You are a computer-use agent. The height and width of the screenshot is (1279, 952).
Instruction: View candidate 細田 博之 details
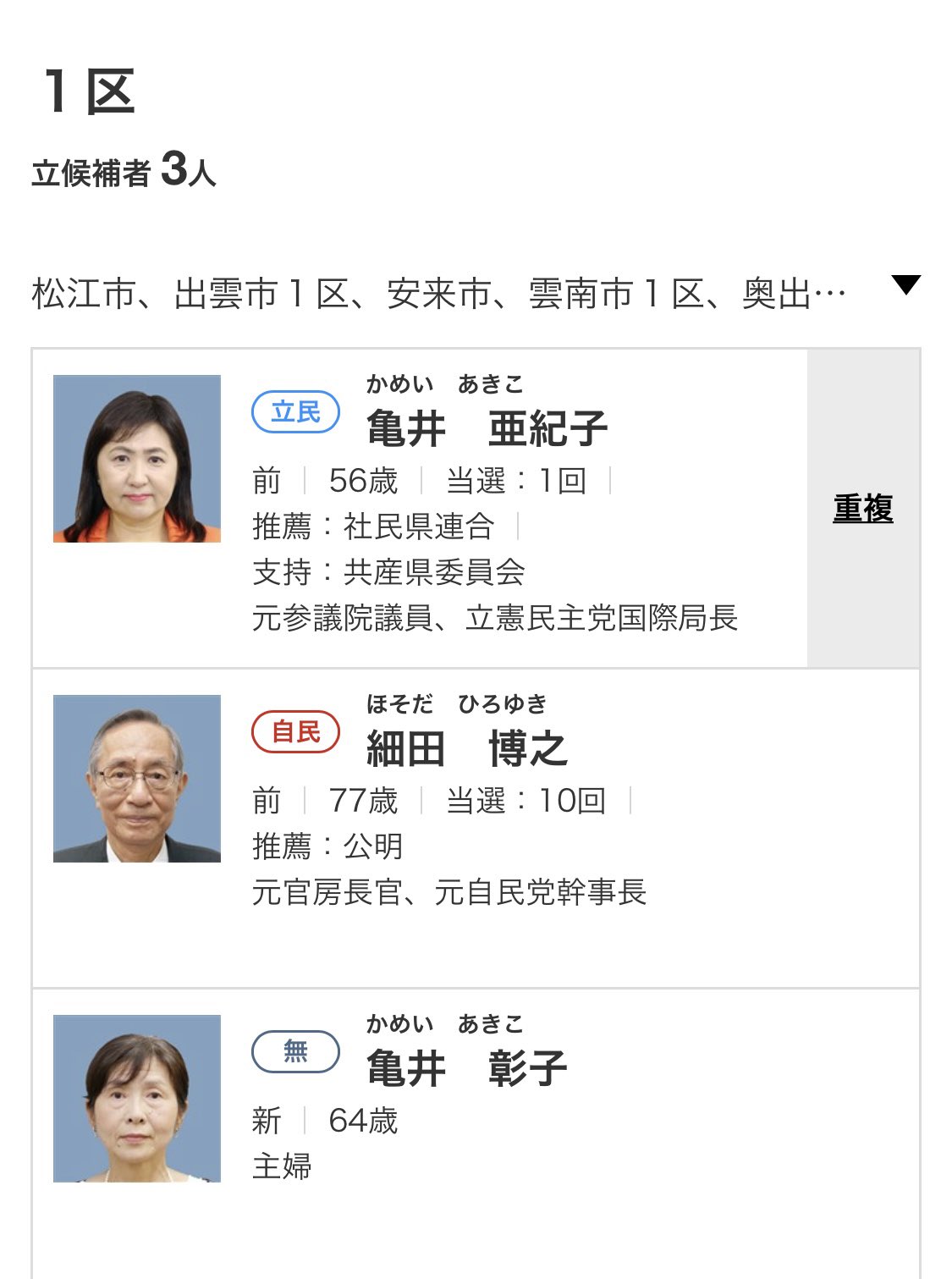click(x=476, y=828)
